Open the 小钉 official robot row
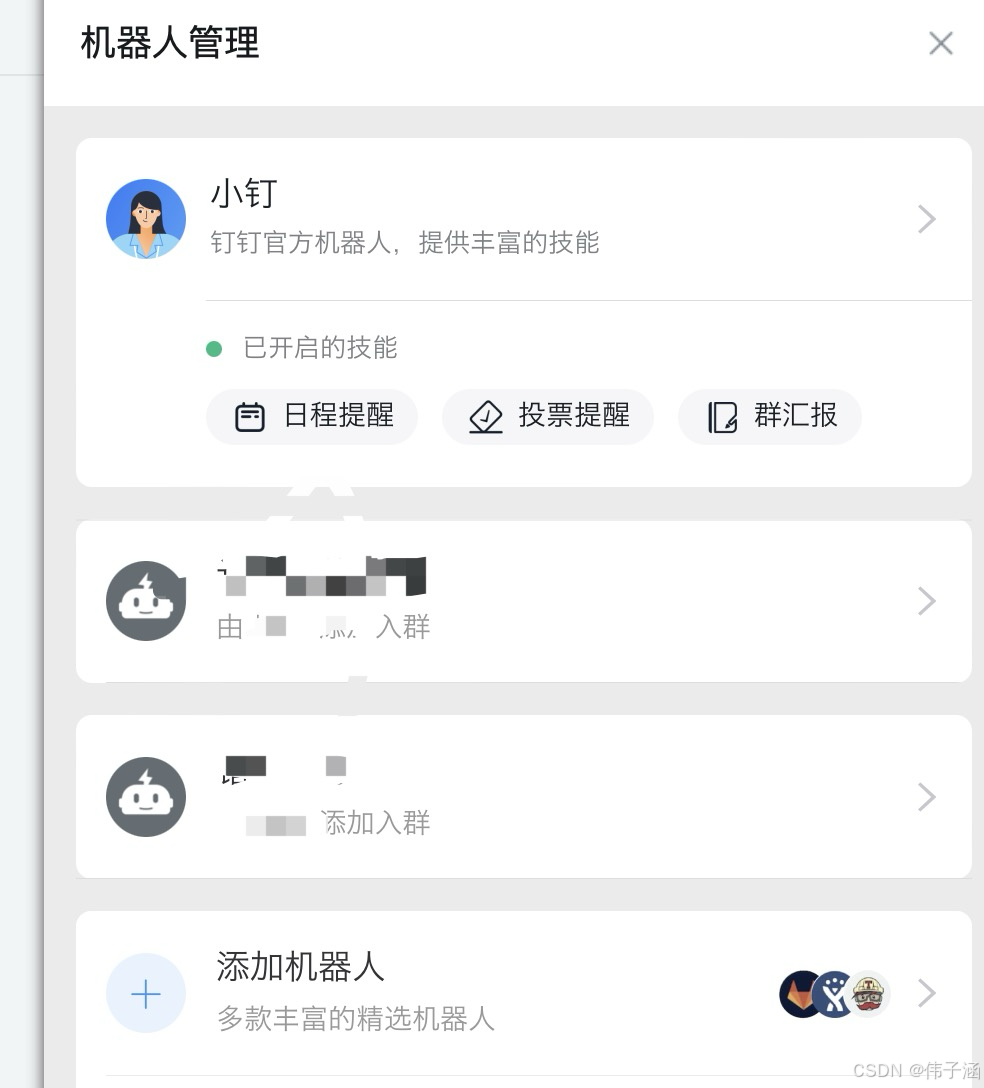This screenshot has height=1088, width=984. tap(523, 219)
